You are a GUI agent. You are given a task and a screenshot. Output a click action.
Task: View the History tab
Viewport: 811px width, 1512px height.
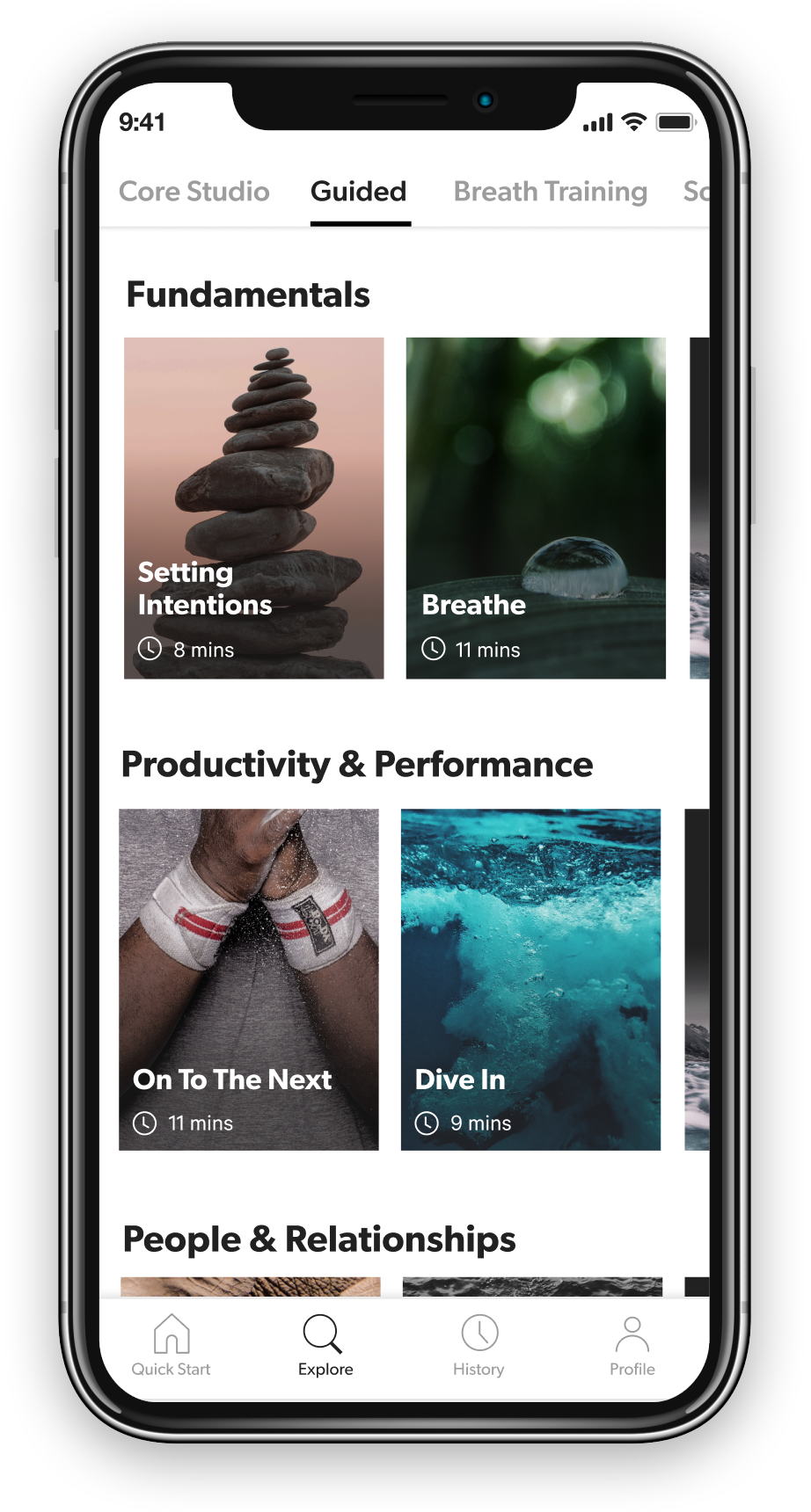[479, 1345]
